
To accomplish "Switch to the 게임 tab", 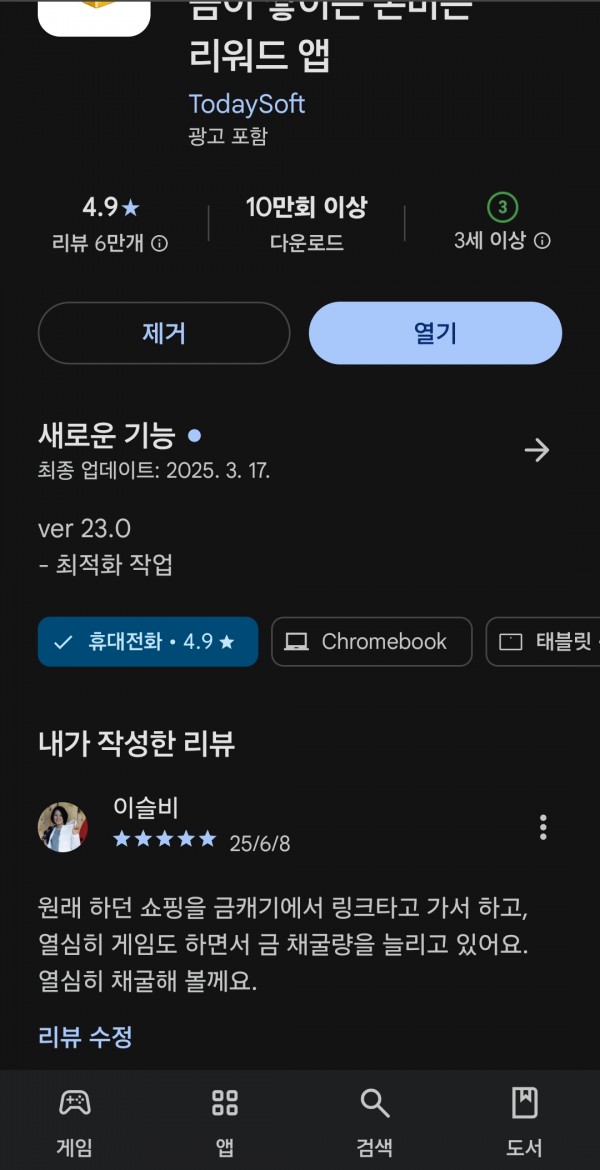I will point(75,1121).
